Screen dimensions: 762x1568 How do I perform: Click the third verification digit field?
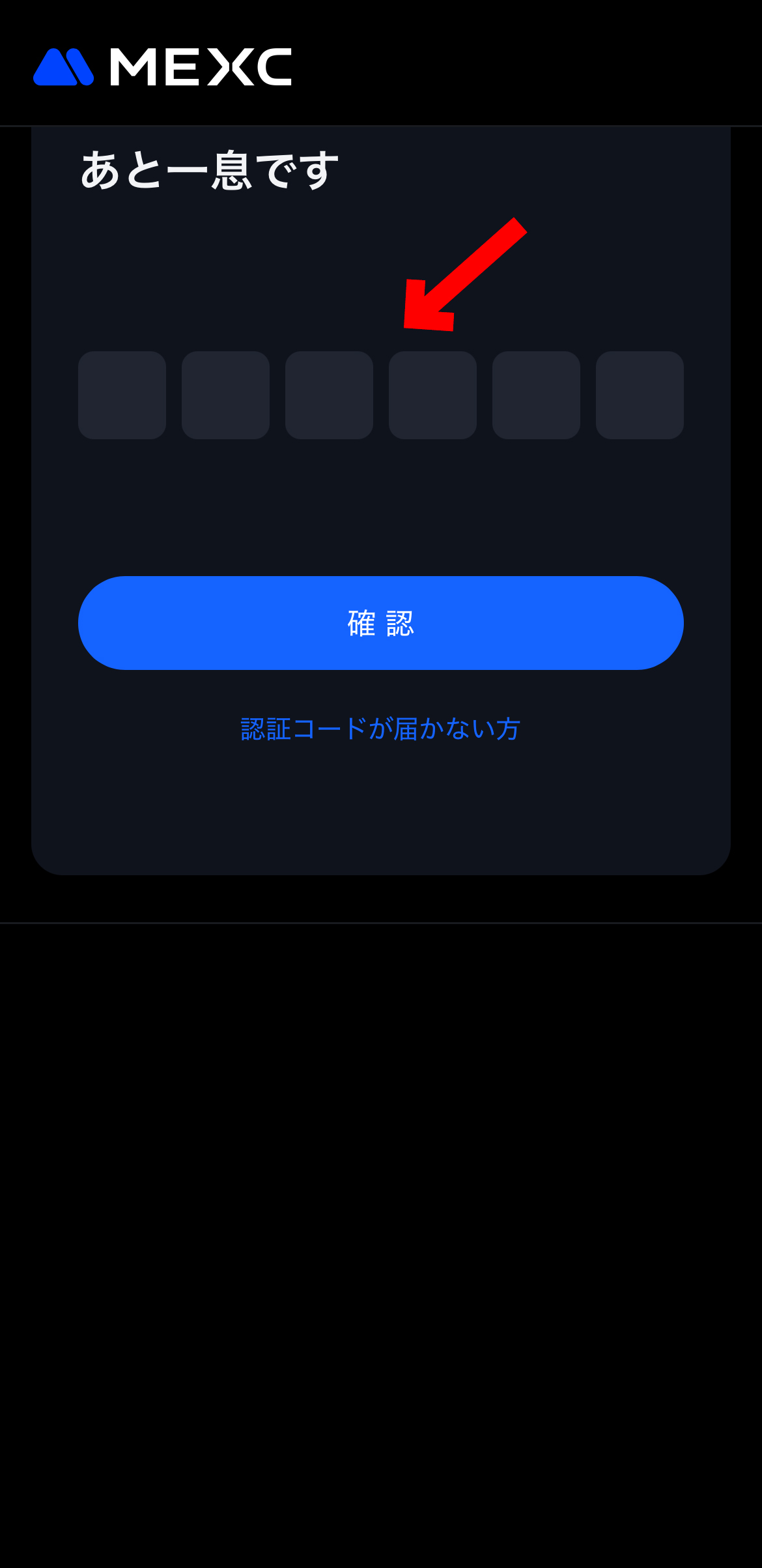click(x=328, y=396)
